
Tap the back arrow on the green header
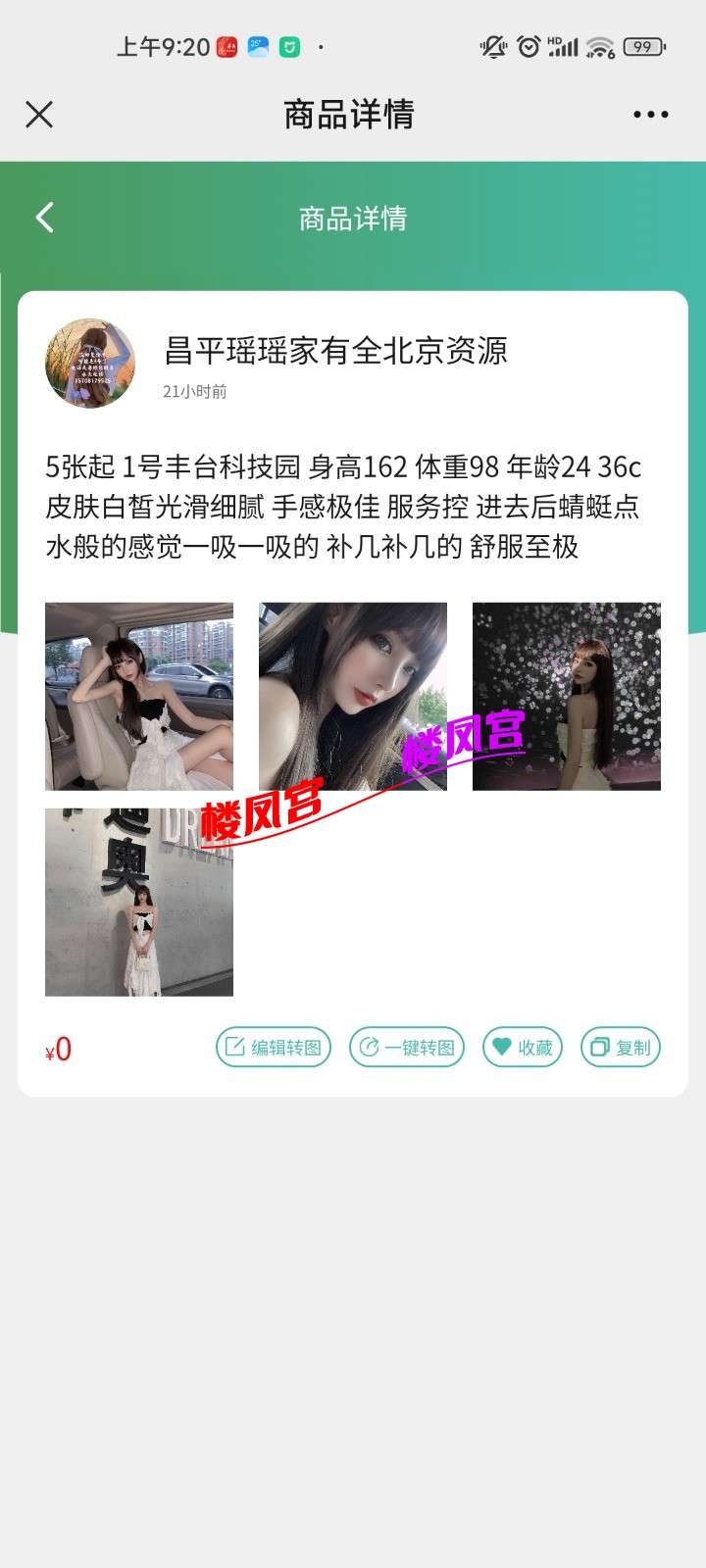43,218
